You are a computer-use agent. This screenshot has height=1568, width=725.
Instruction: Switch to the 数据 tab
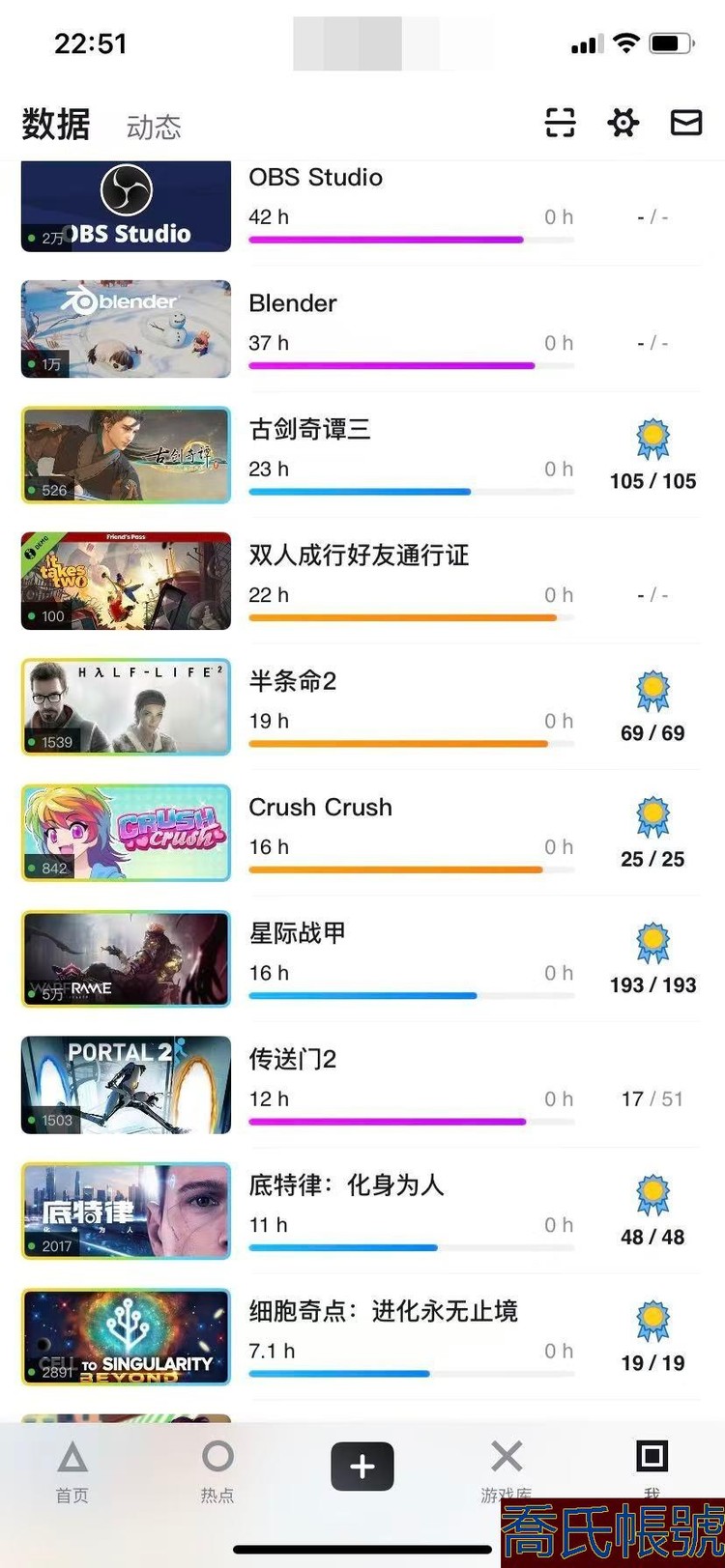click(x=55, y=124)
